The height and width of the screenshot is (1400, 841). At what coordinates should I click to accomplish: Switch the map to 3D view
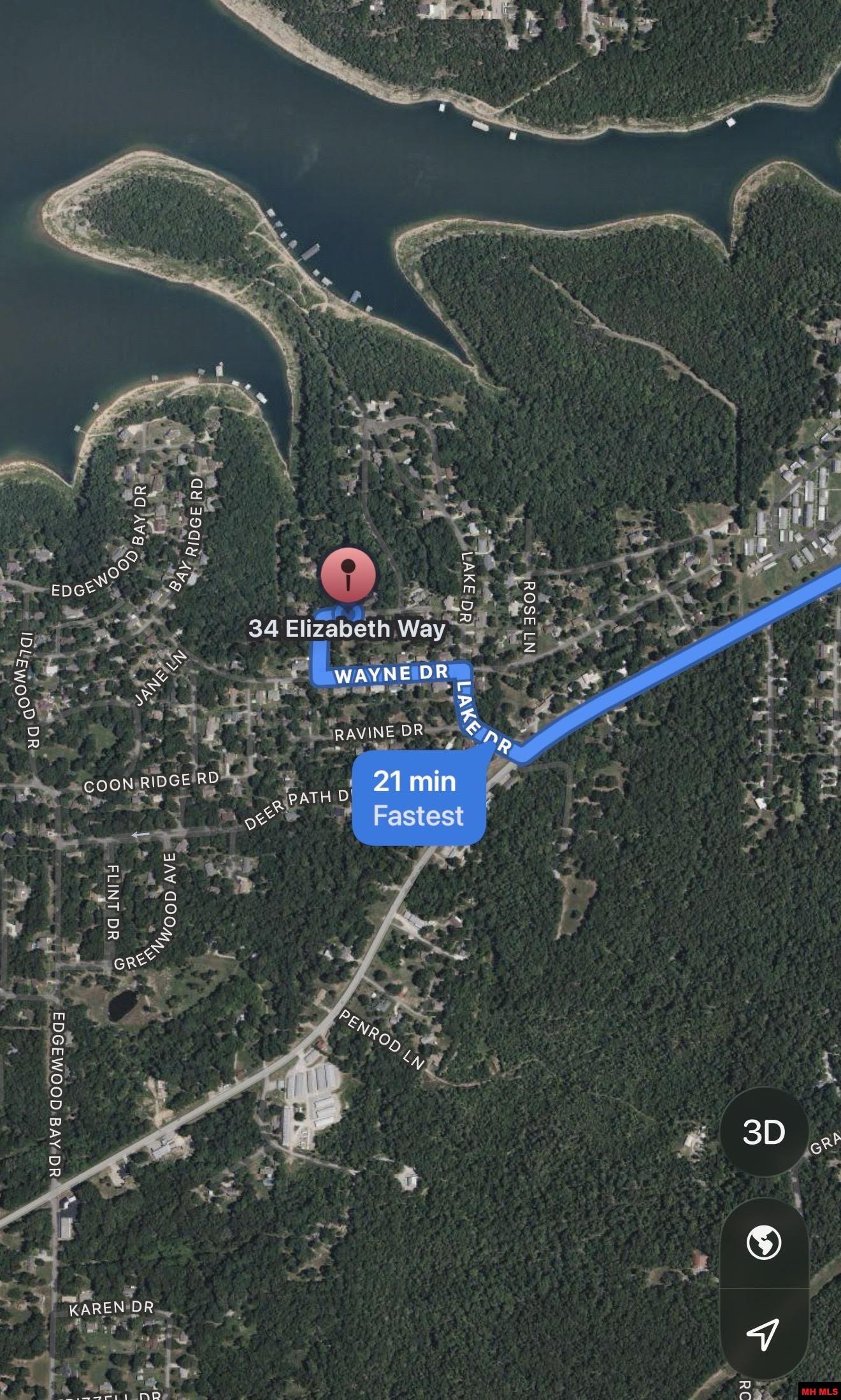pyautogui.click(x=763, y=1132)
